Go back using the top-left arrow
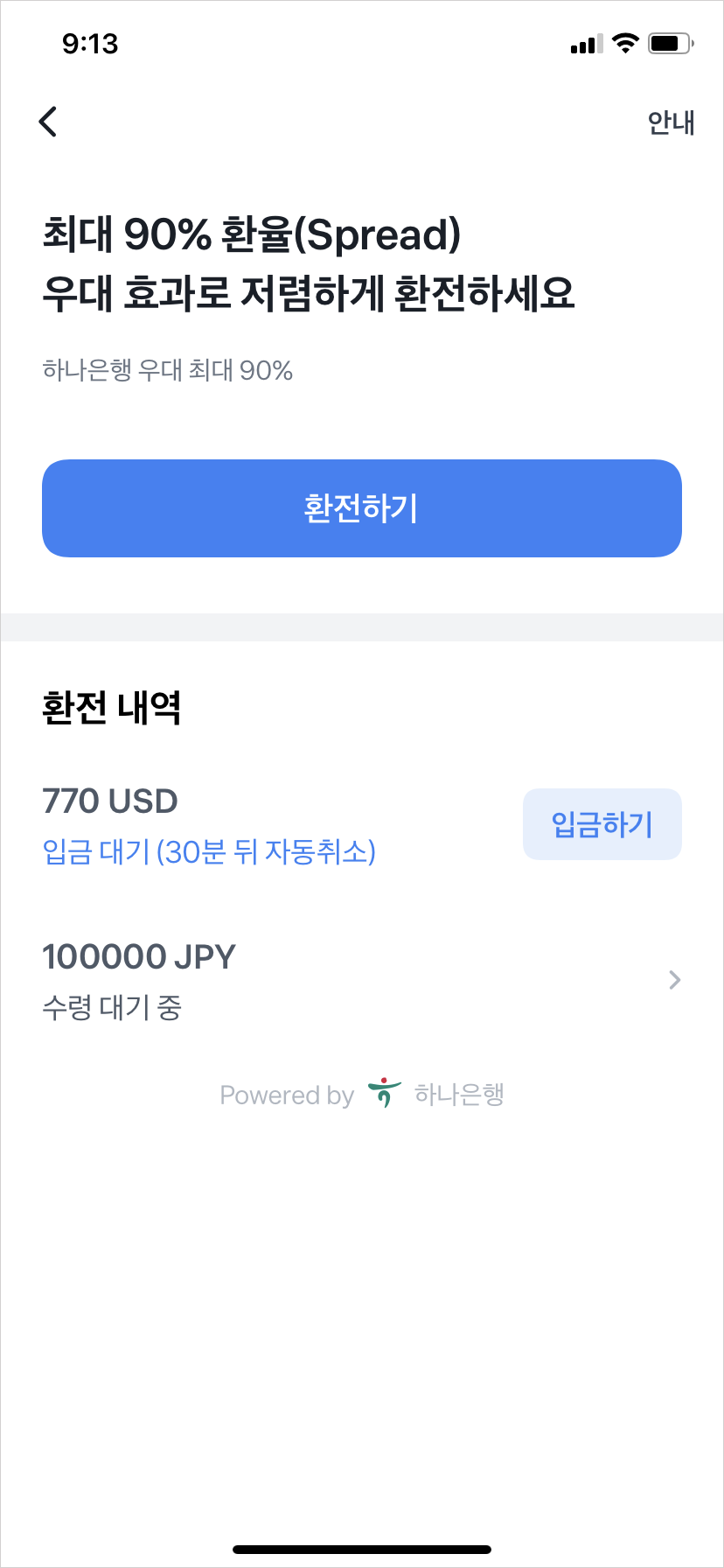The width and height of the screenshot is (724, 1568). click(x=48, y=122)
